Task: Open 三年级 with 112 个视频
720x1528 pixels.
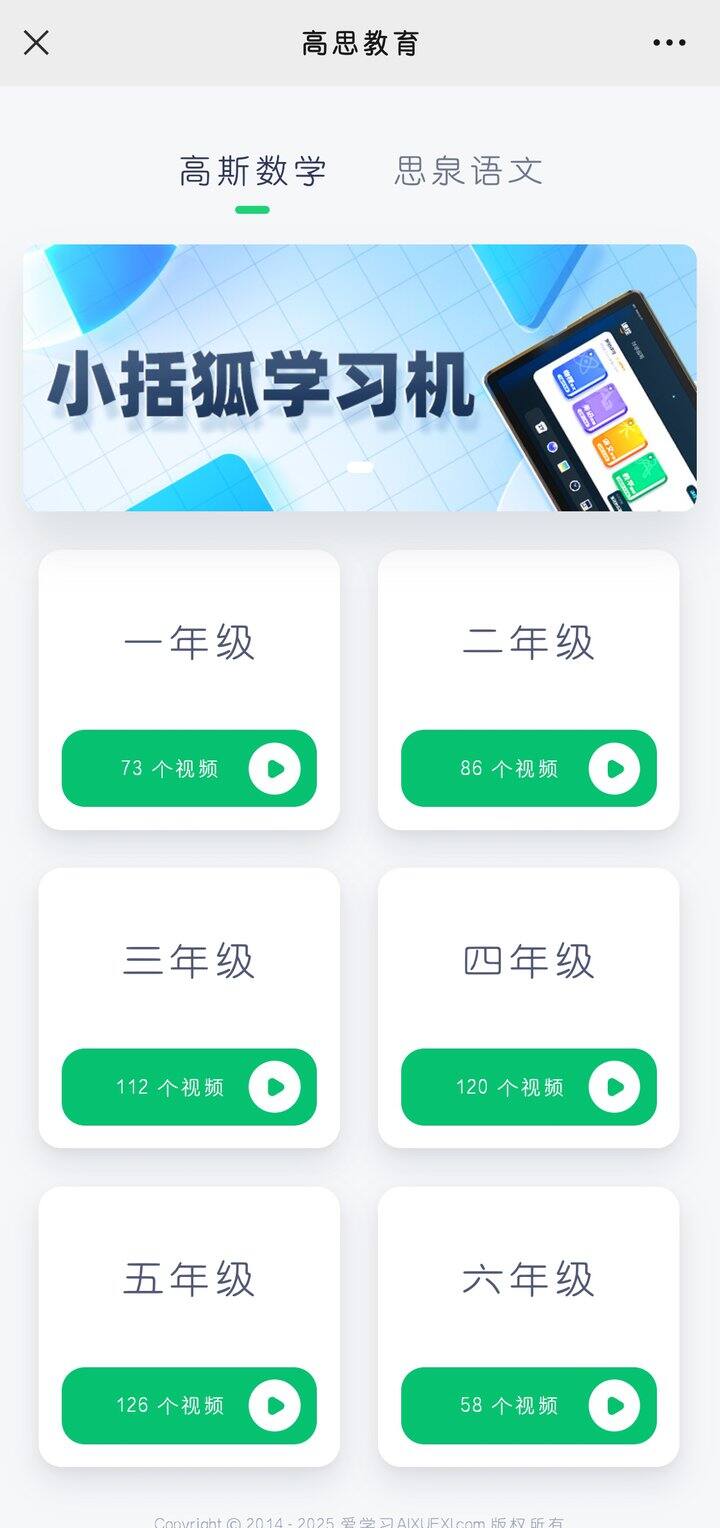Action: click(189, 1086)
